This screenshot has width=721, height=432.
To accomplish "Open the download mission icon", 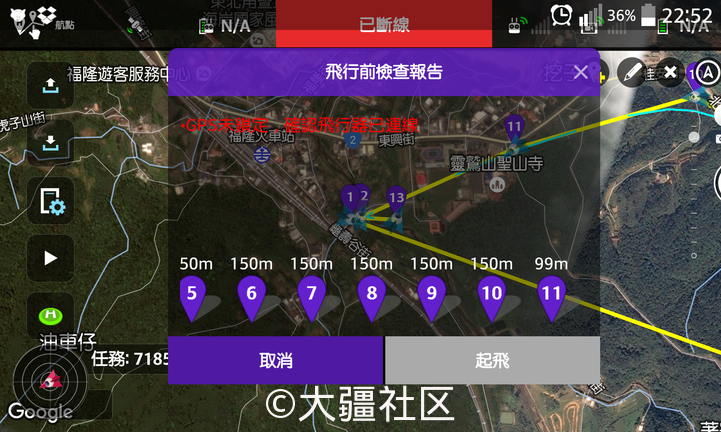I will (50, 144).
